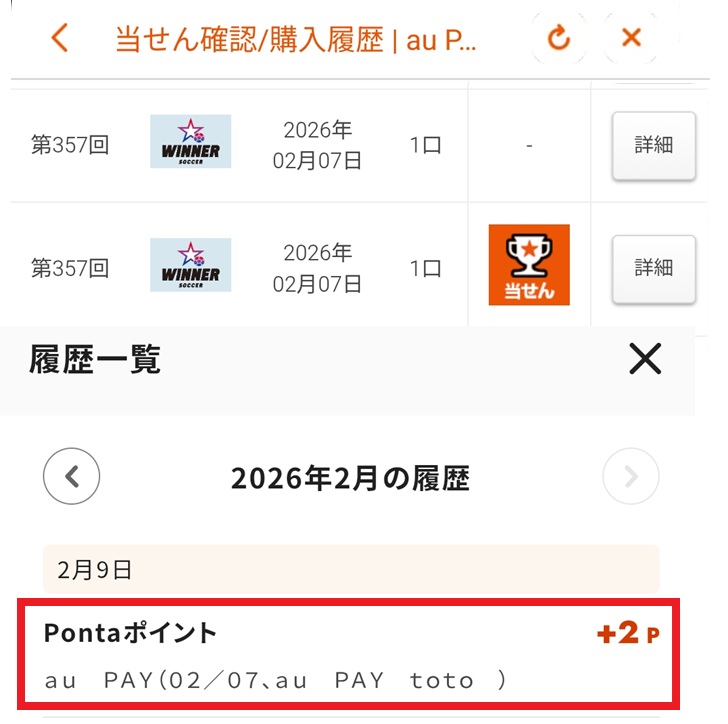
Task: Close the 履歴一覧 panel
Action: coord(645,358)
